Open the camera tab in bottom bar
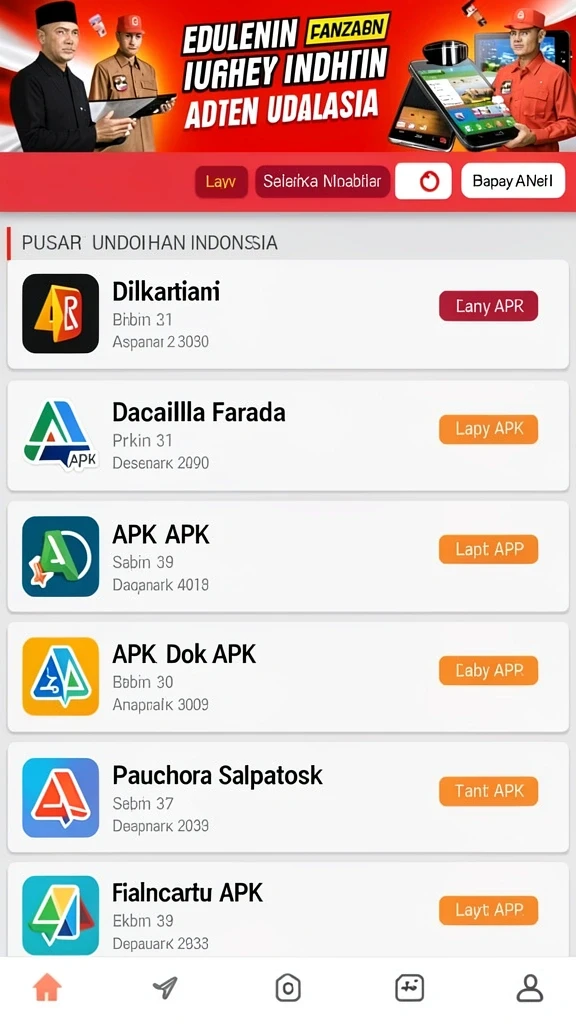 click(288, 988)
